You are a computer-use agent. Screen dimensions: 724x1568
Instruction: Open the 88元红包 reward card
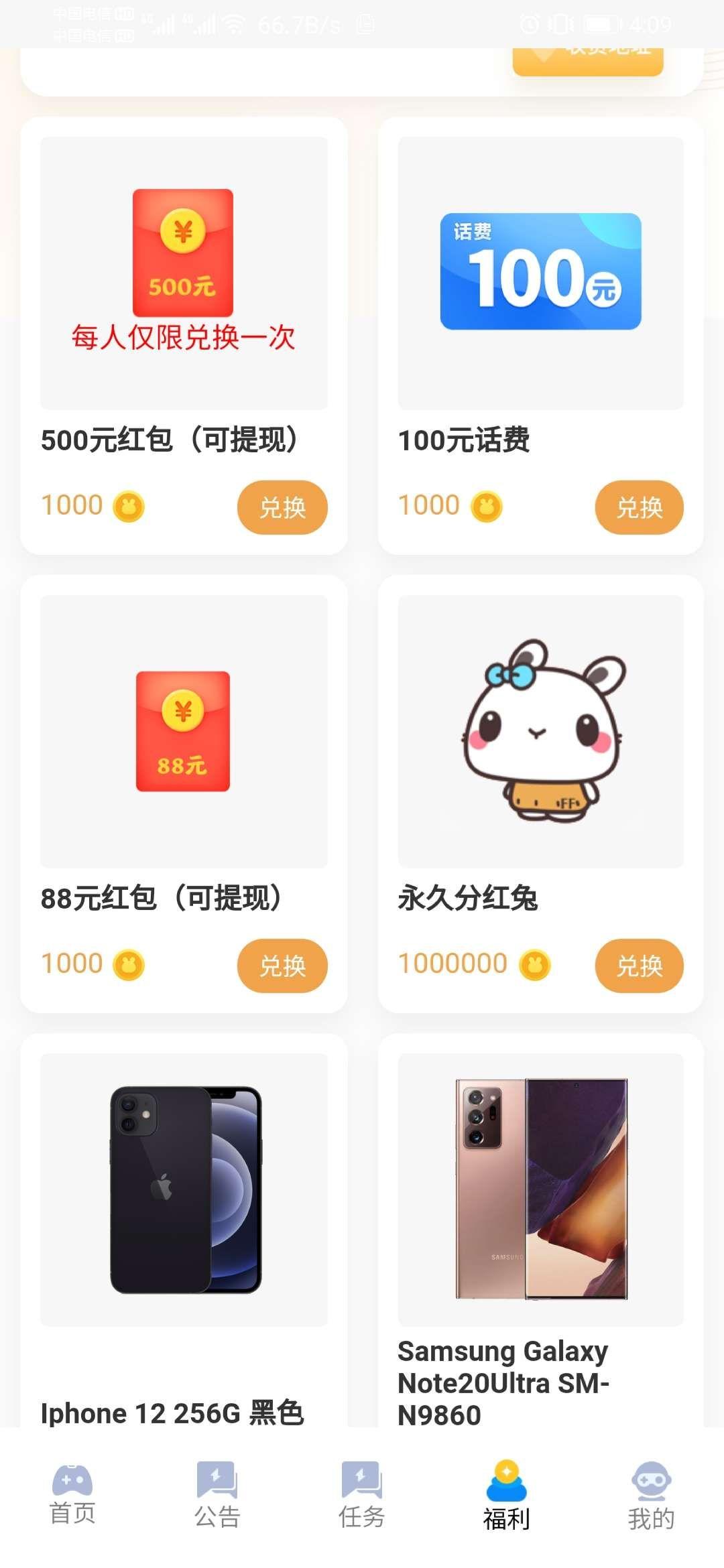pyautogui.click(x=184, y=731)
